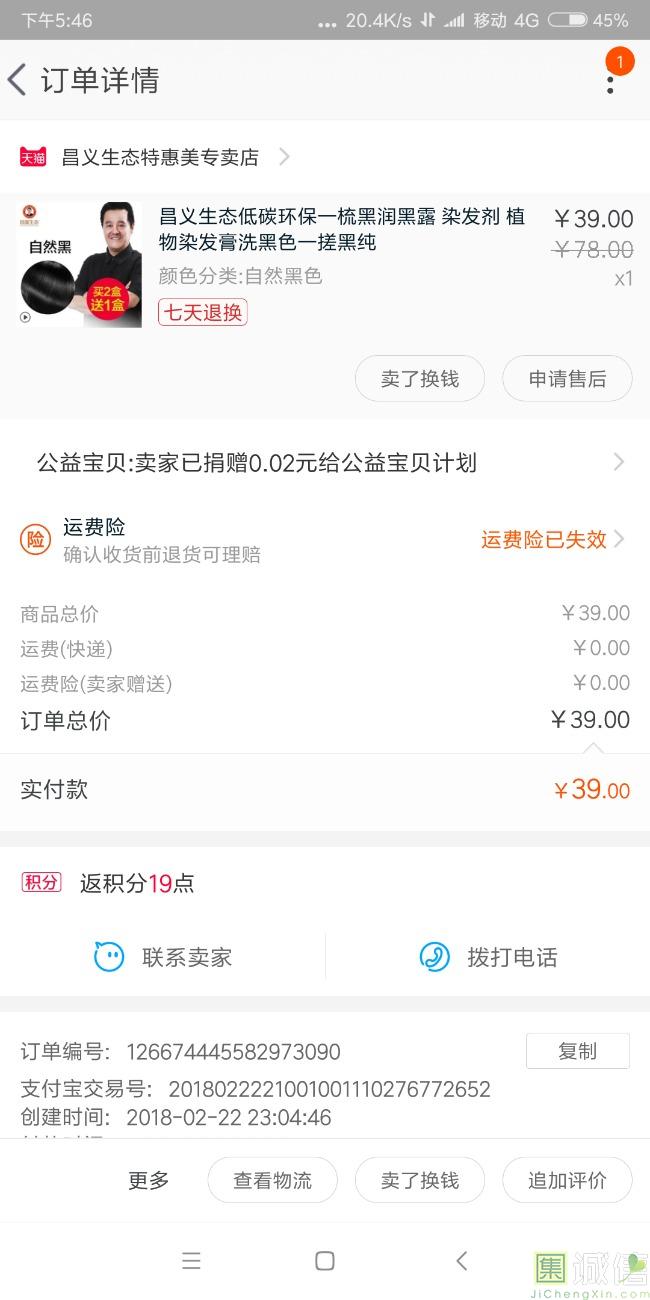
Task: Add a follow-up review via 追加评价
Action: (567, 1180)
